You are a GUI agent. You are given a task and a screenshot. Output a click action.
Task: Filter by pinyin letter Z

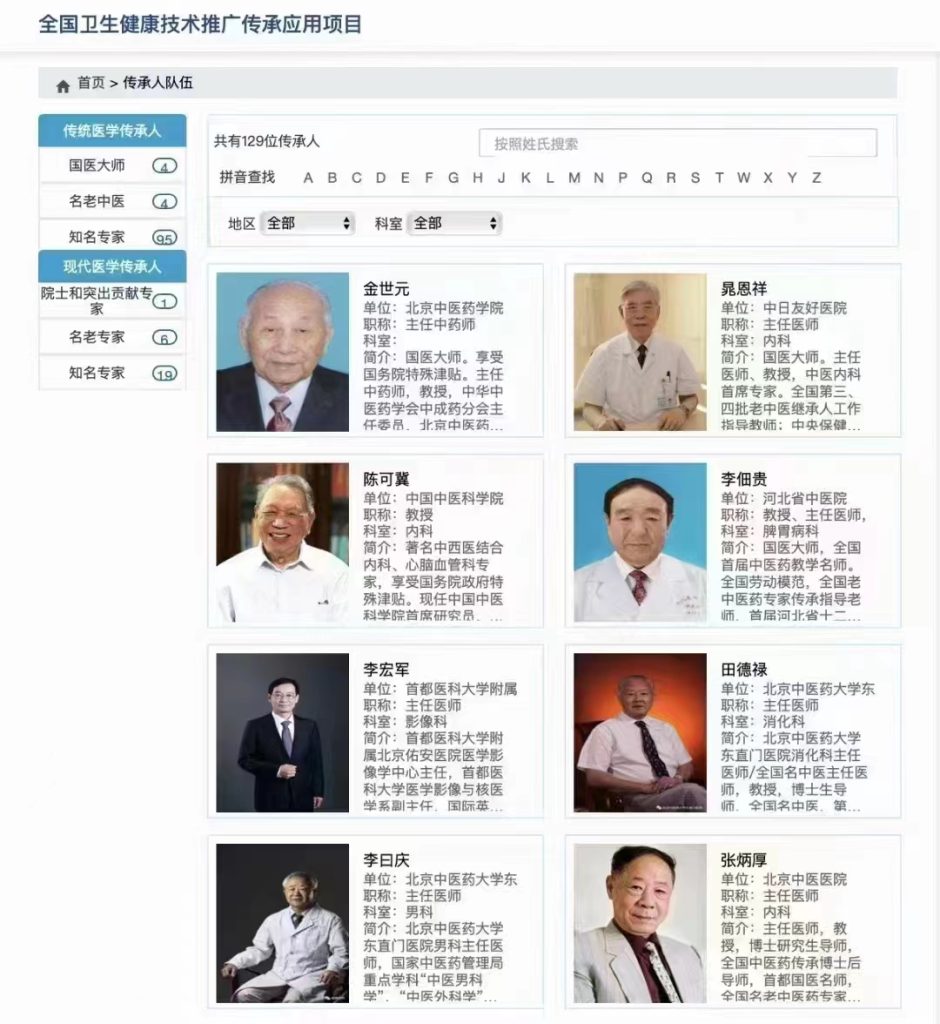816,178
